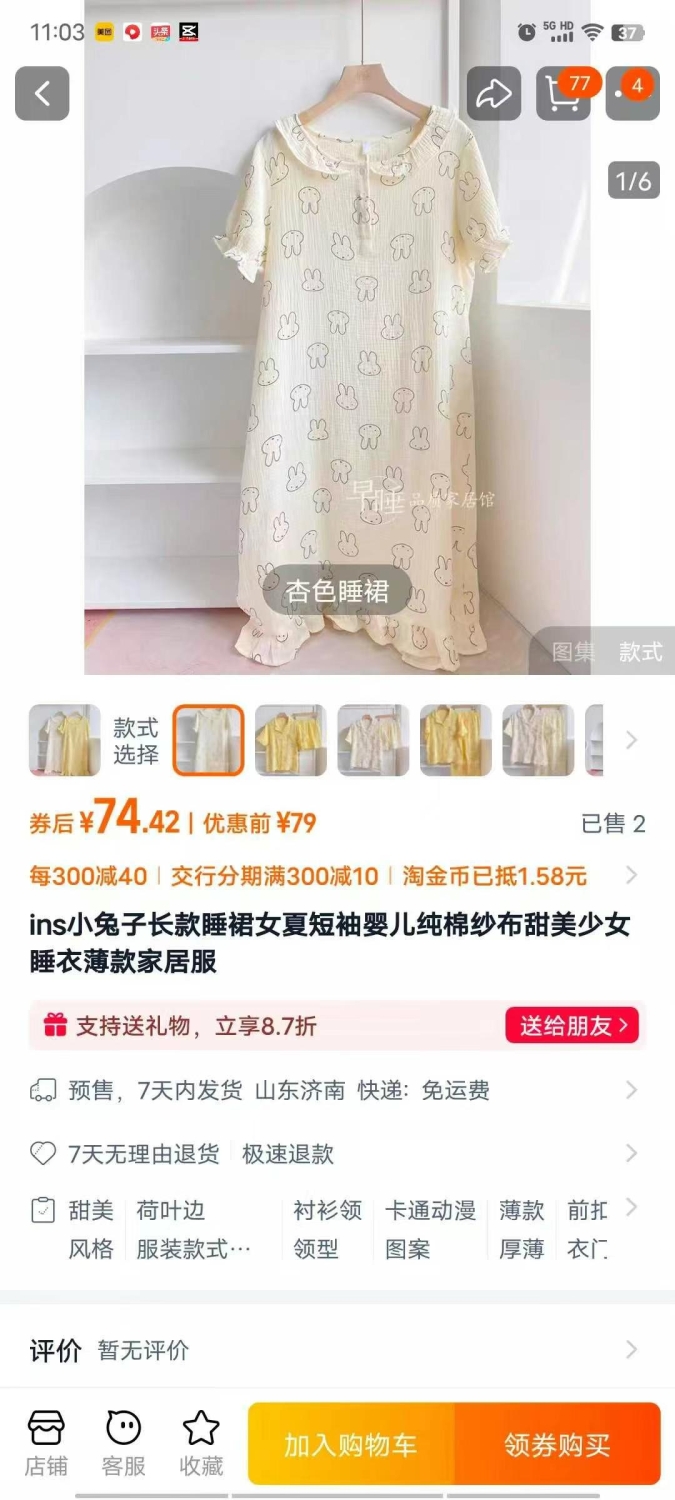This screenshot has width=675, height=1500.
Task: Expand the style thumbnails list chevron
Action: (631, 740)
